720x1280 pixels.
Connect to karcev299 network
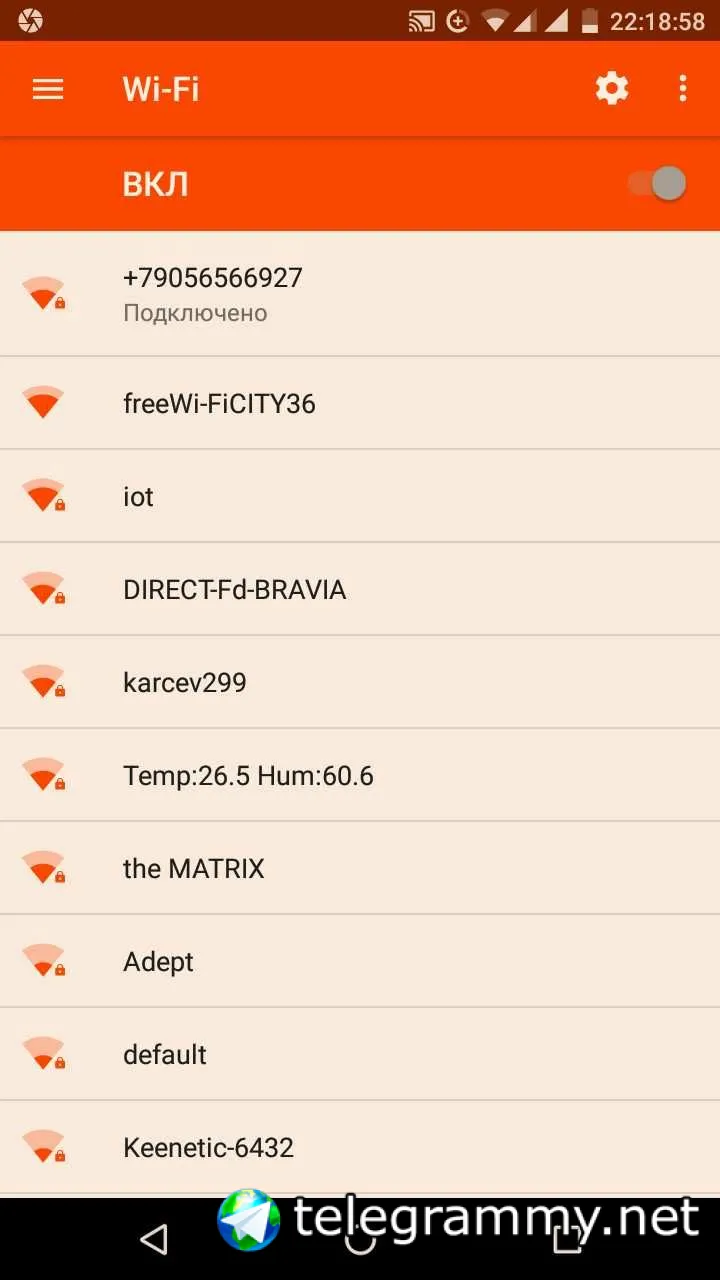tap(360, 682)
